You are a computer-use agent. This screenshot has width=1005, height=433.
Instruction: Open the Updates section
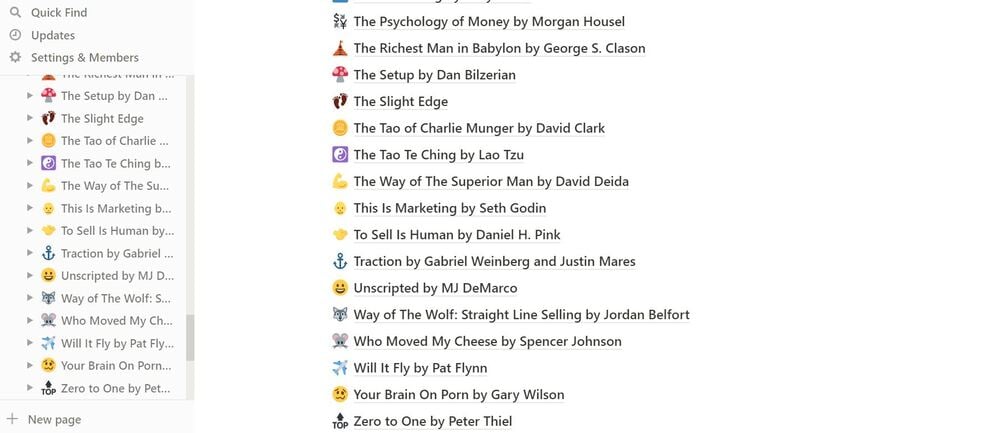52,35
